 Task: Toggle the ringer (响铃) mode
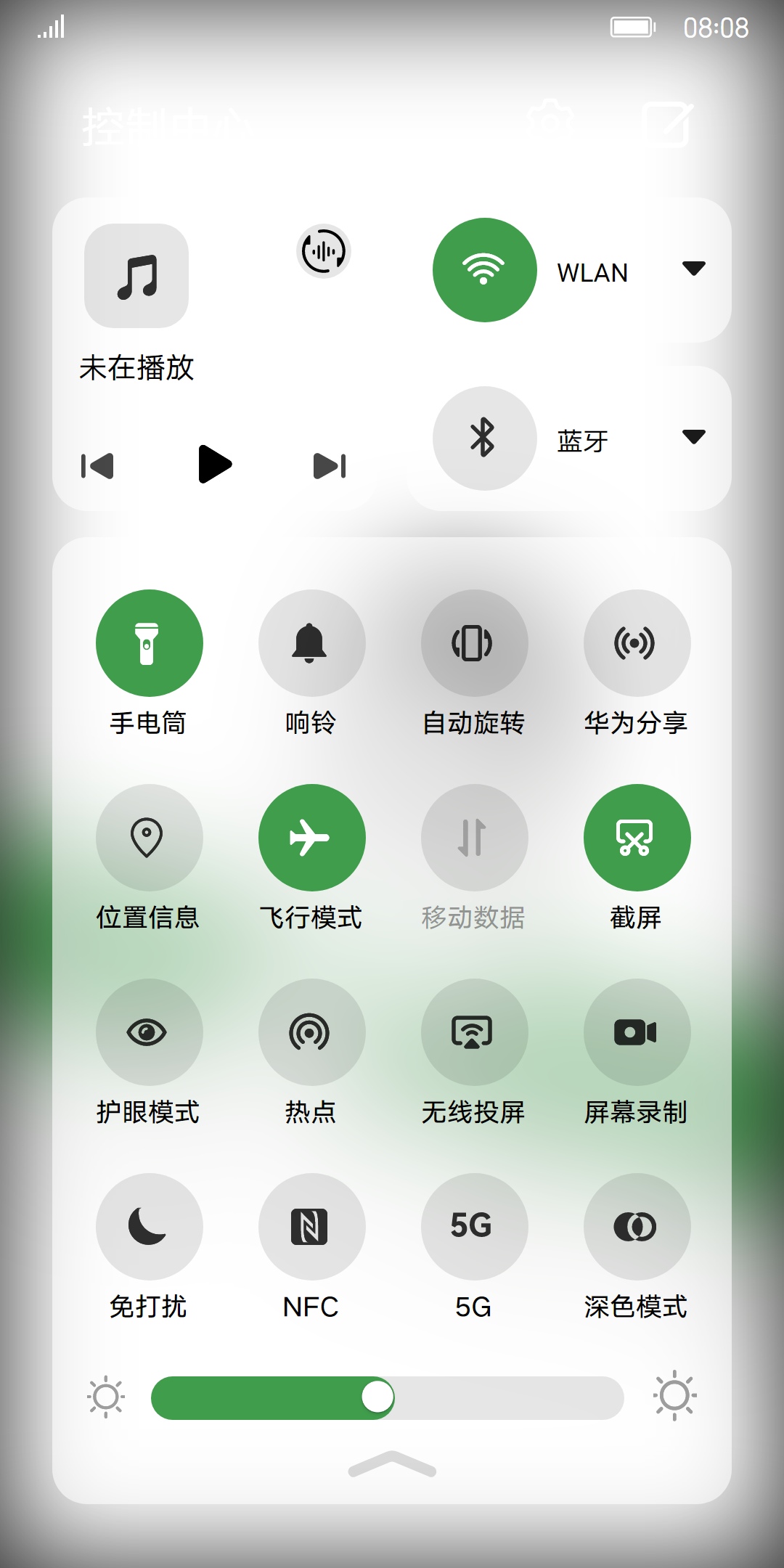[x=311, y=643]
